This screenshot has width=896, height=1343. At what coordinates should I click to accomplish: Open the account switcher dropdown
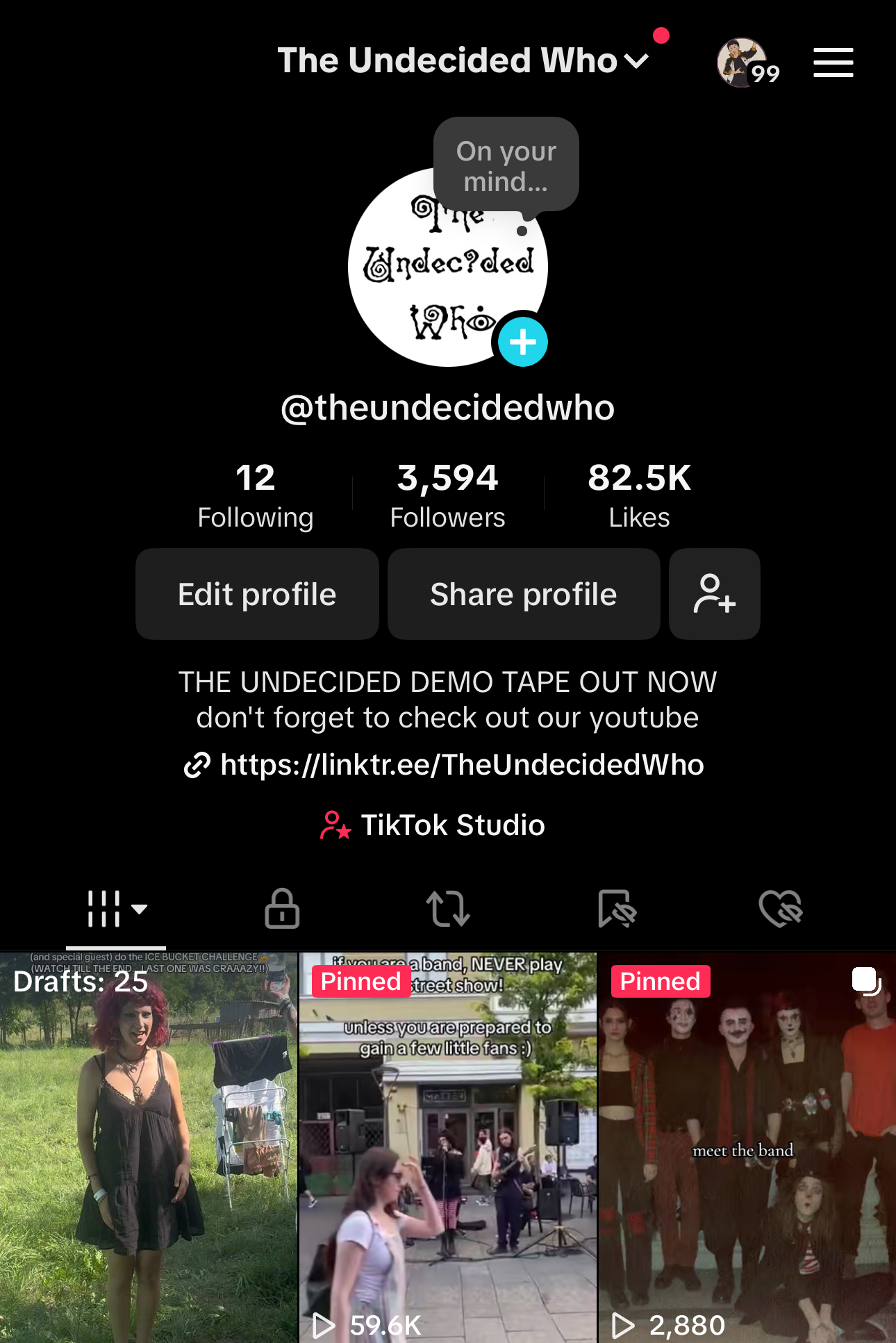462,61
